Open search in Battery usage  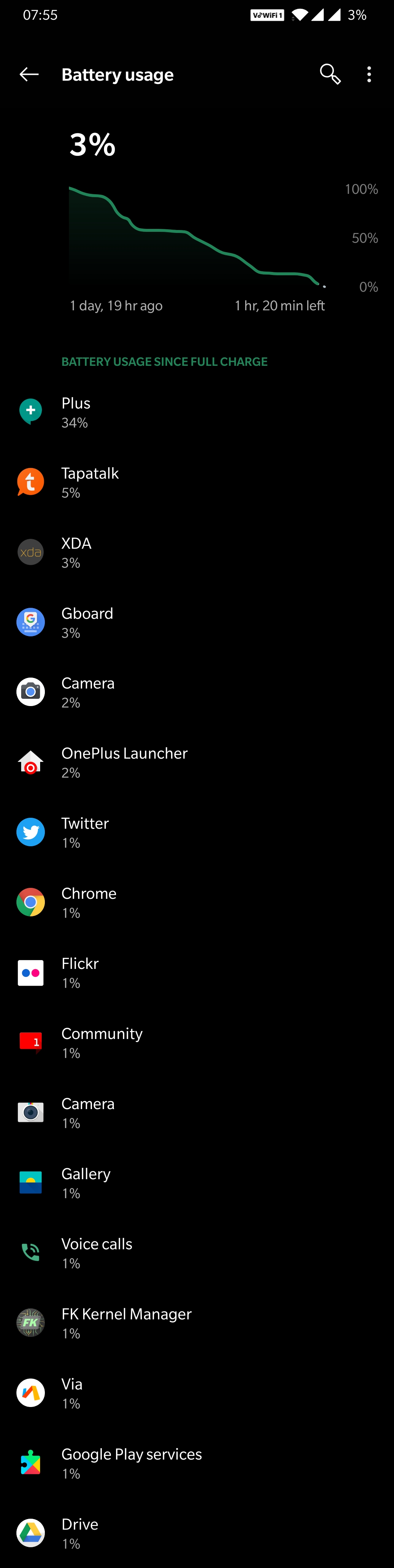(x=329, y=74)
